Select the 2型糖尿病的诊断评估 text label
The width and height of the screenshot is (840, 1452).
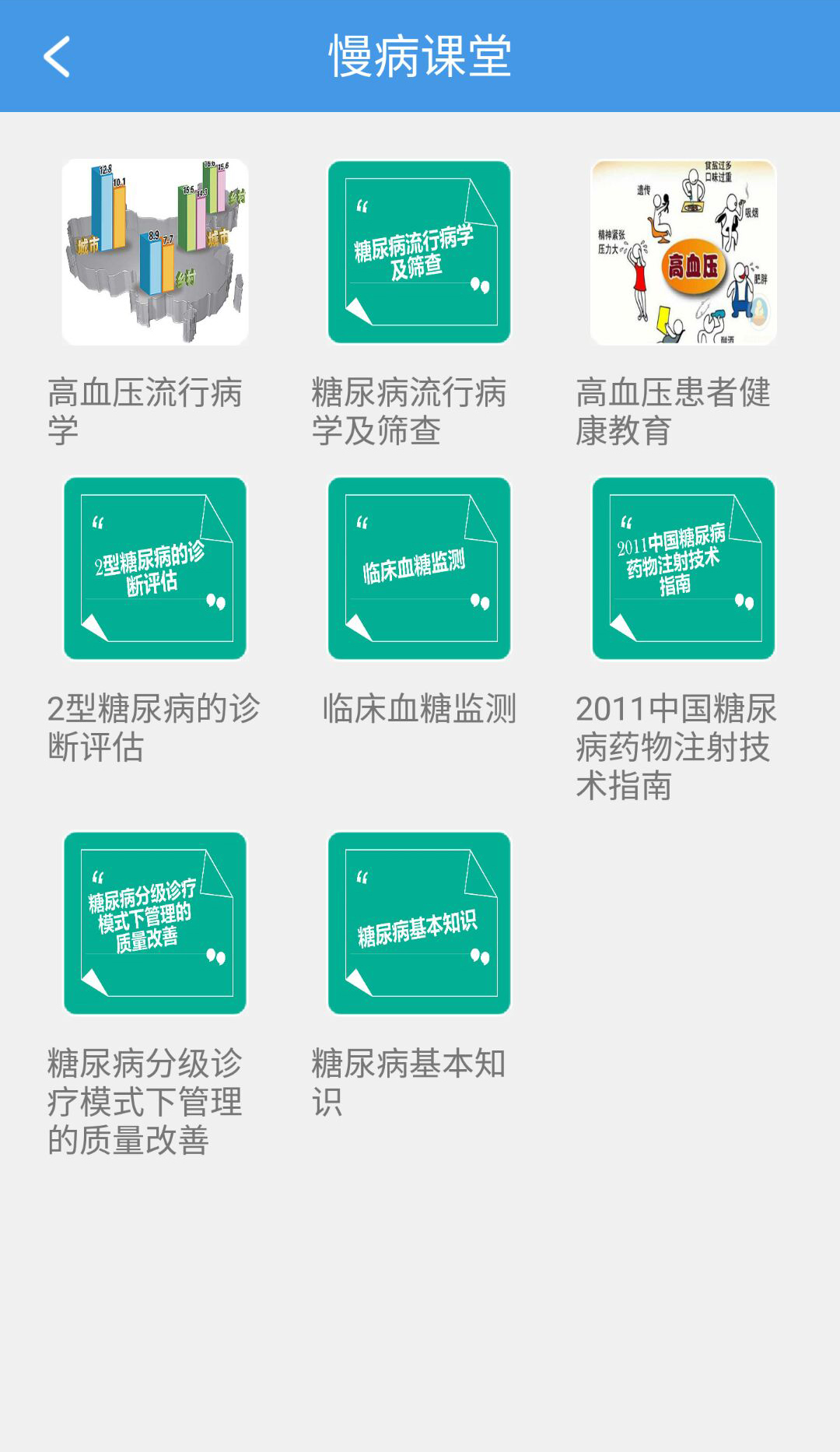point(154,729)
